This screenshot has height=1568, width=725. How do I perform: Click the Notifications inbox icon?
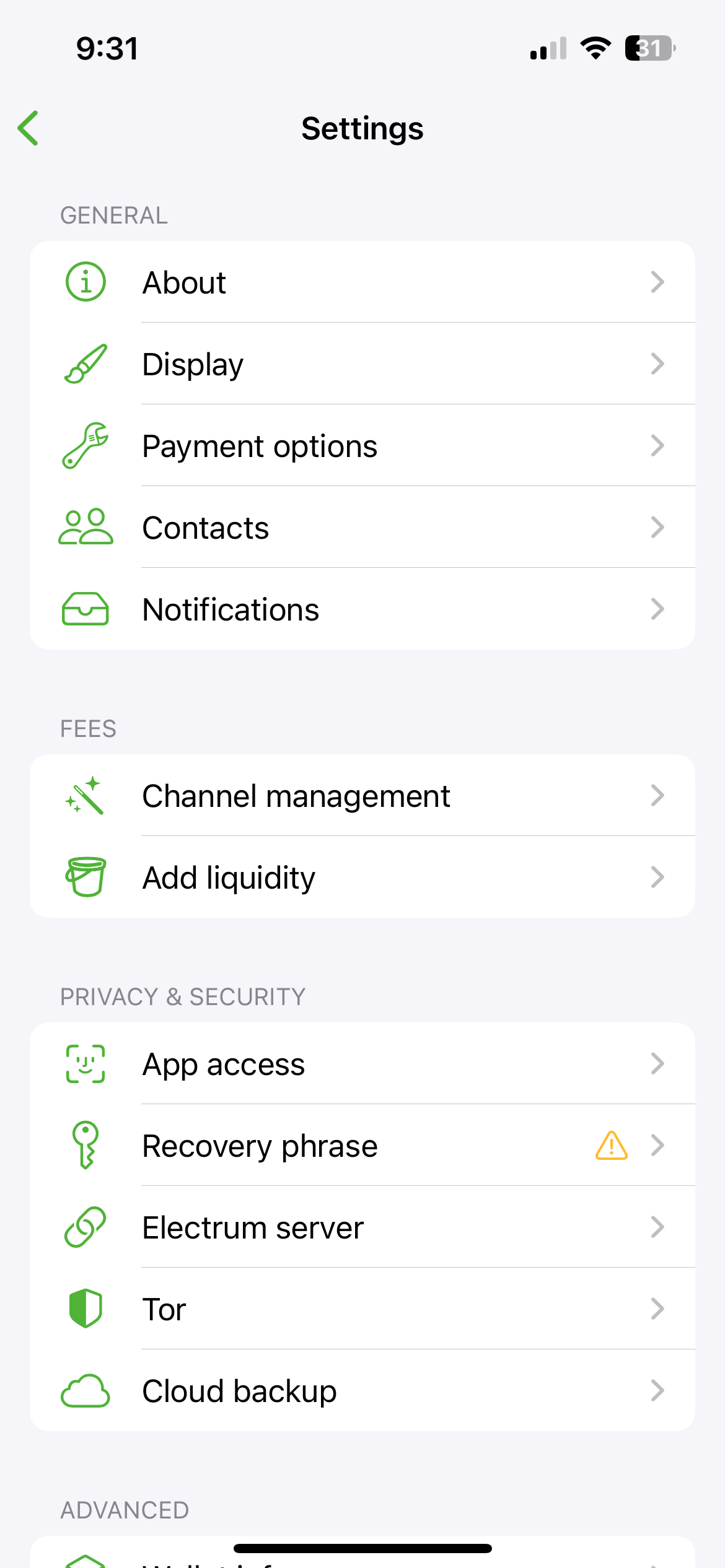pos(86,609)
